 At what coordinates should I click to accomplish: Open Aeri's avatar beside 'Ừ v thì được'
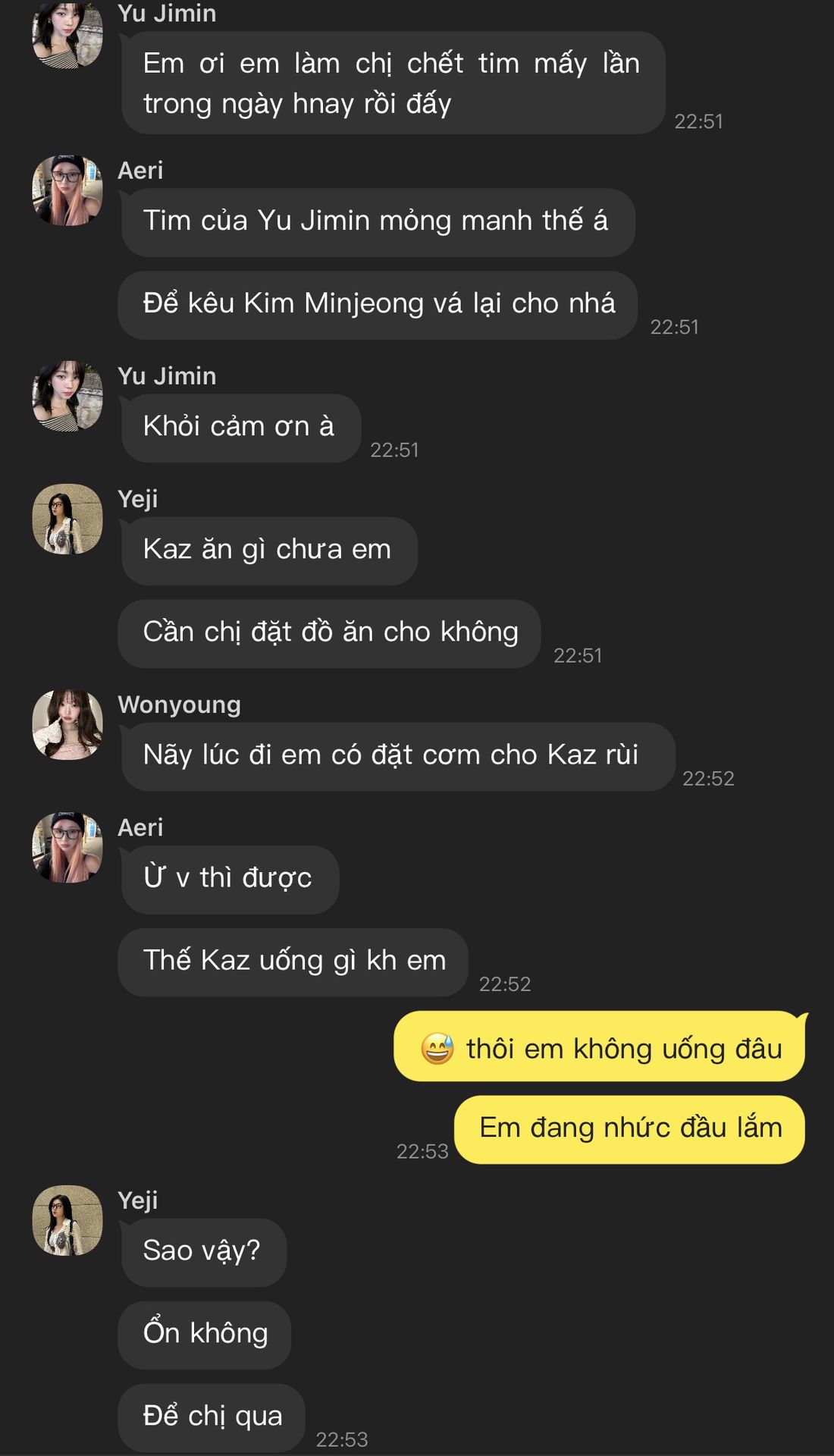(67, 847)
